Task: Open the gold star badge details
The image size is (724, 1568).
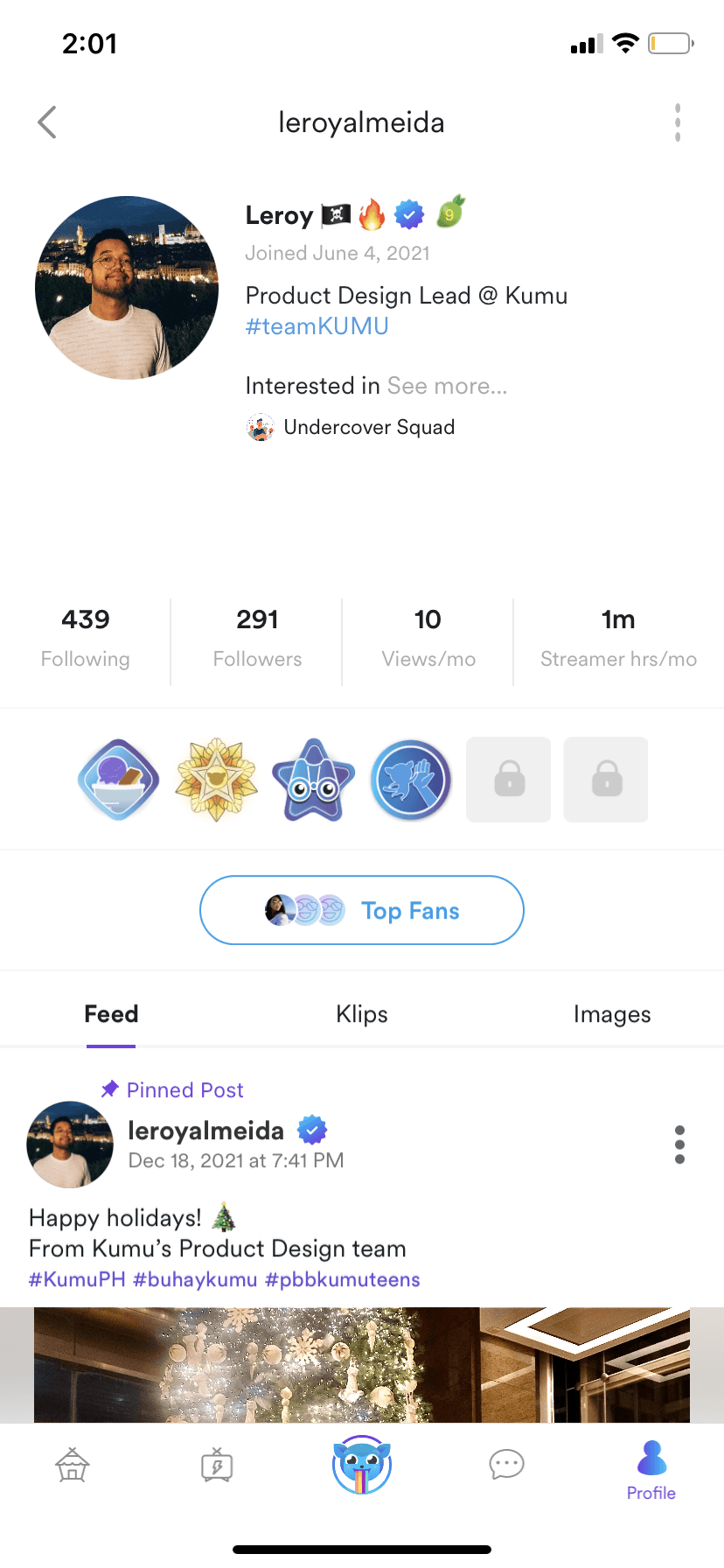Action: click(x=215, y=779)
